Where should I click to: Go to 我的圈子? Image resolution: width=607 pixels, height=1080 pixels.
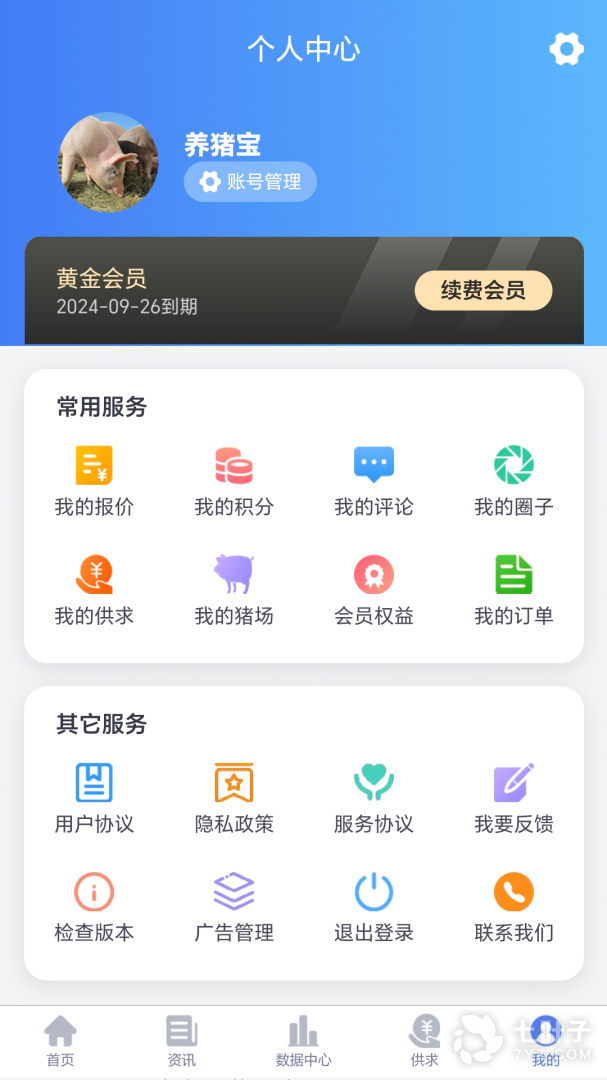tap(514, 481)
